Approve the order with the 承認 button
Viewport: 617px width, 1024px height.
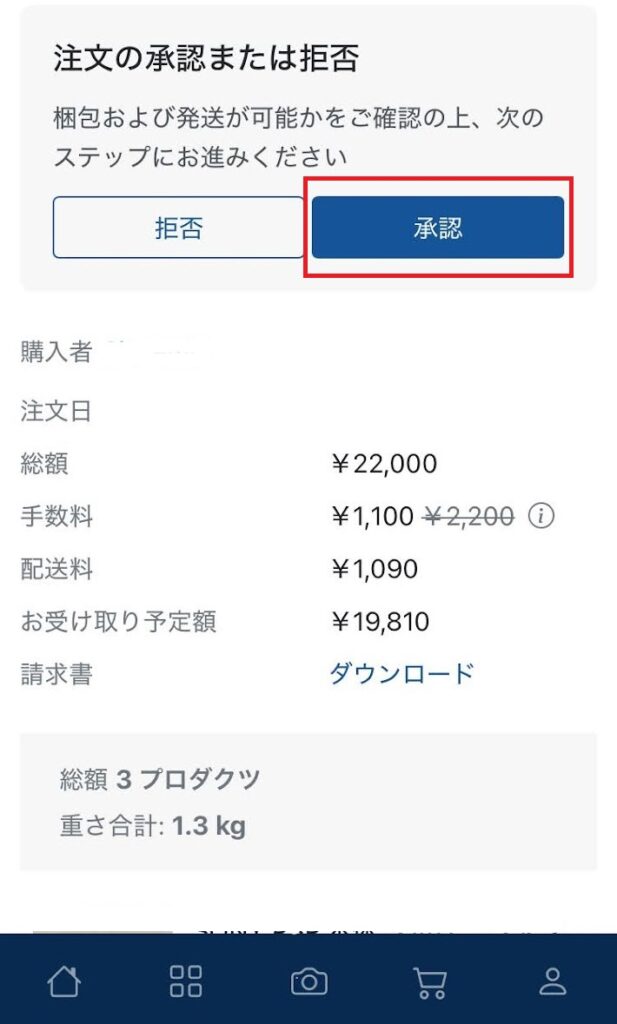[437, 227]
